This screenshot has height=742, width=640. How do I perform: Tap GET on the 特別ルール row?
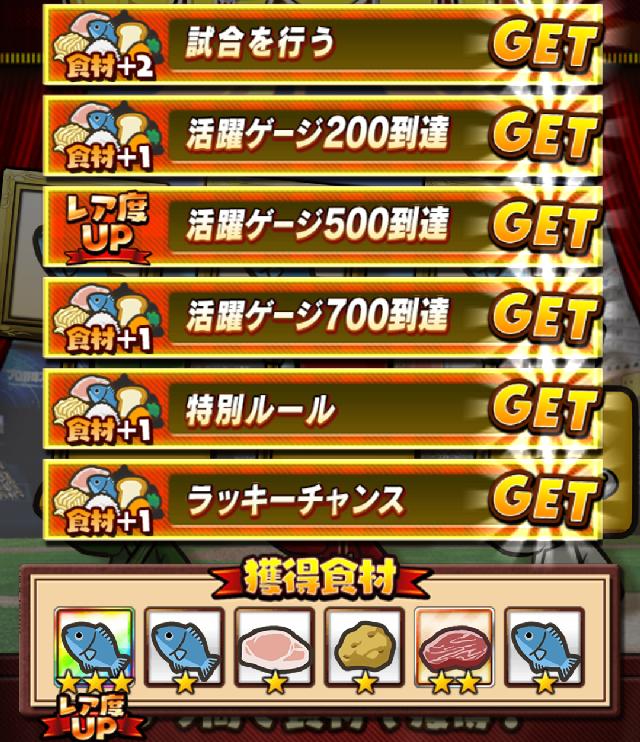pos(543,408)
